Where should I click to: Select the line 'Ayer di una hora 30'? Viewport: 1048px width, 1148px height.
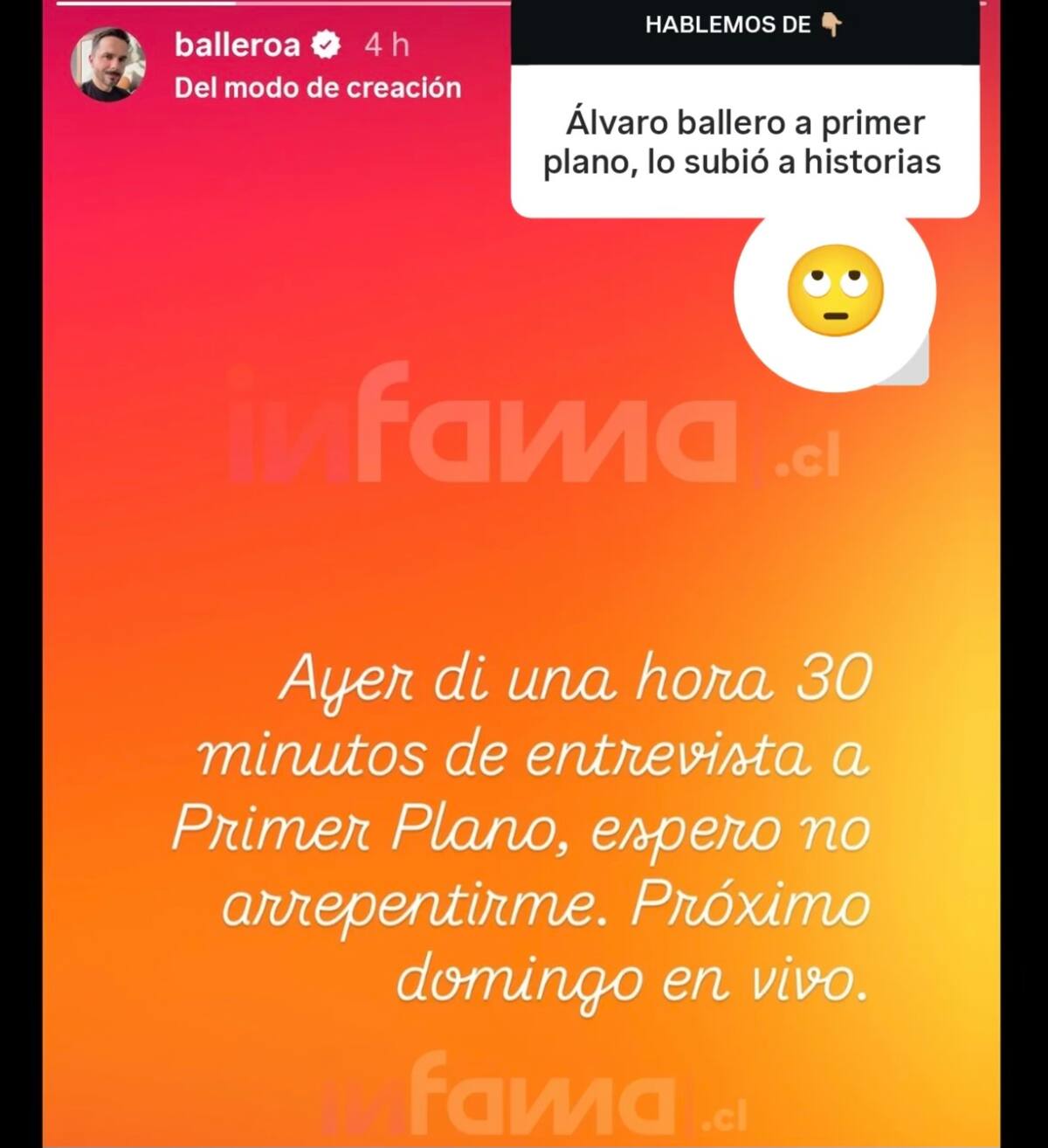click(576, 681)
